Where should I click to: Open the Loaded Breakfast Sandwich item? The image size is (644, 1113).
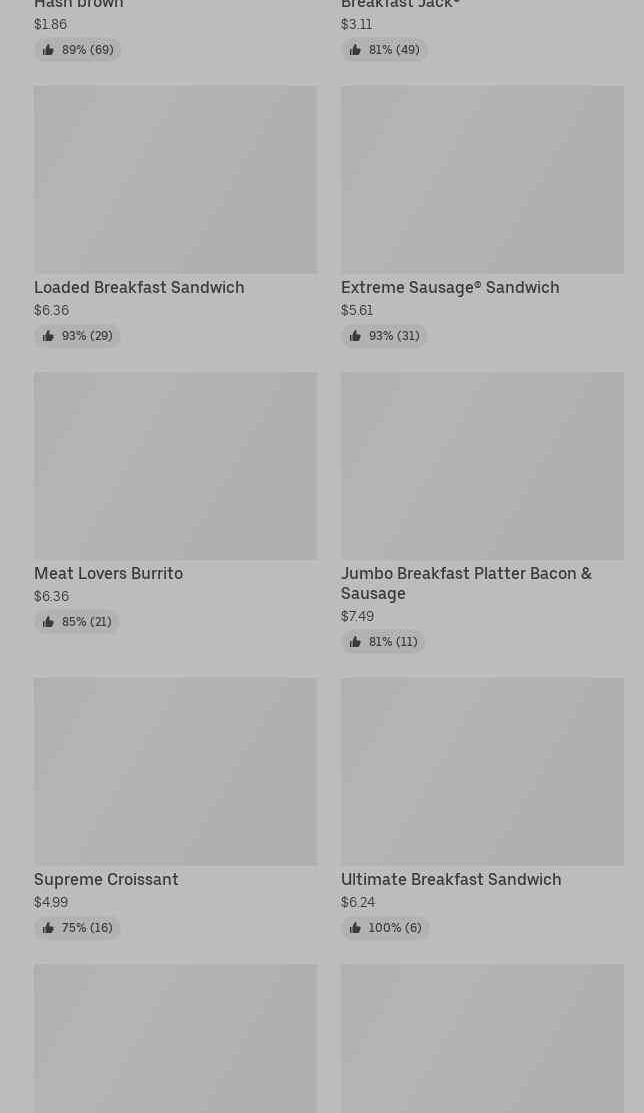[x=175, y=216]
